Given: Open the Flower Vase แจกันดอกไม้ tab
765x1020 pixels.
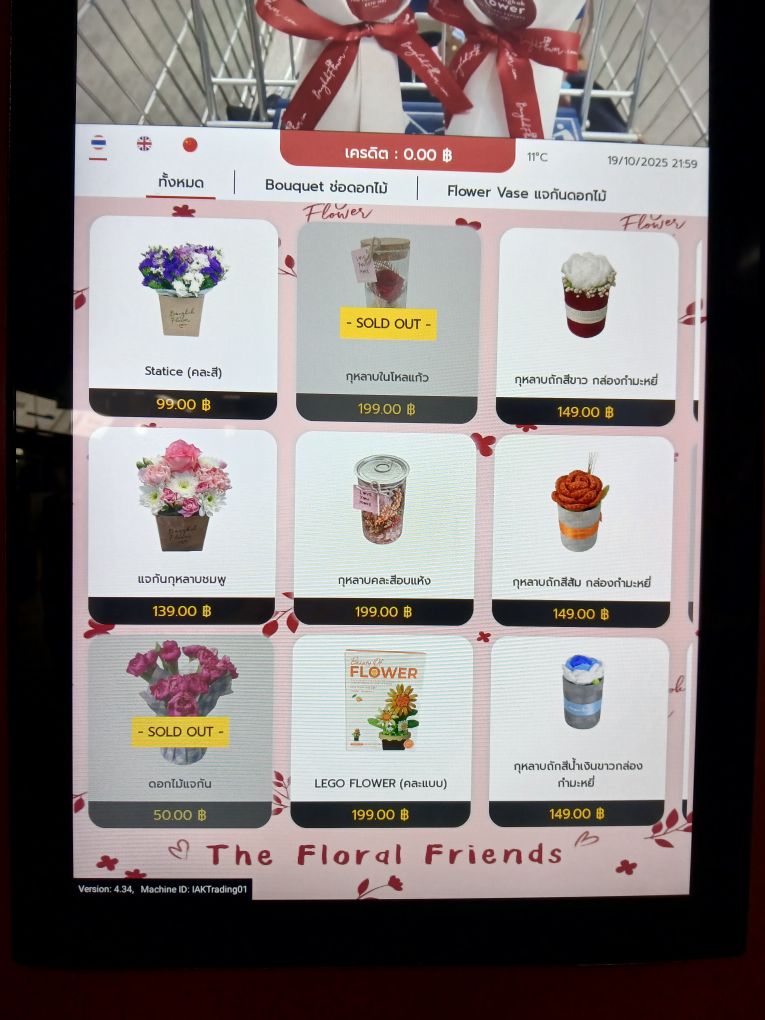Looking at the screenshot, I should pyautogui.click(x=526, y=193).
